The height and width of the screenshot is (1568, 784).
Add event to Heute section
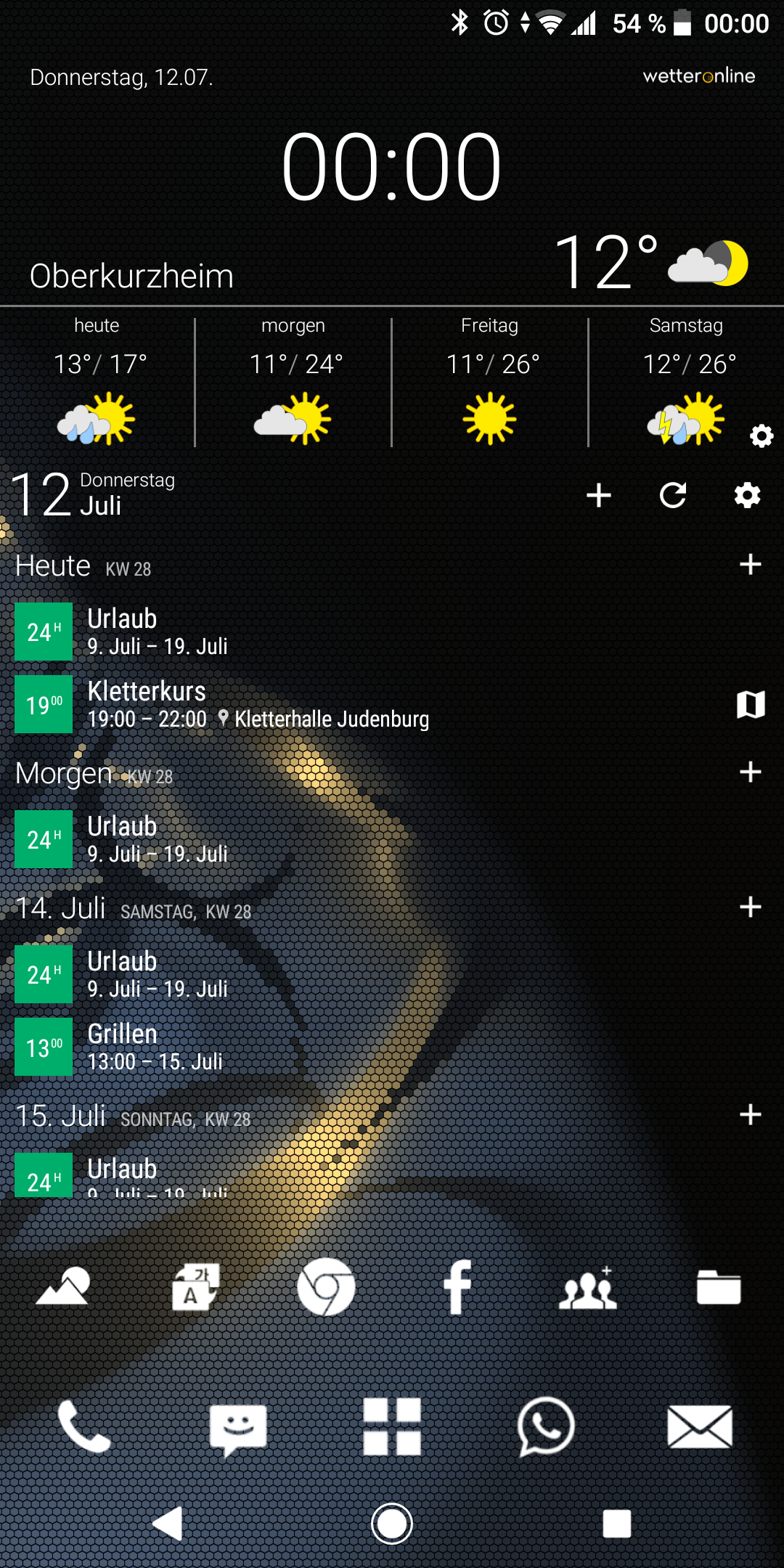pos(751,565)
